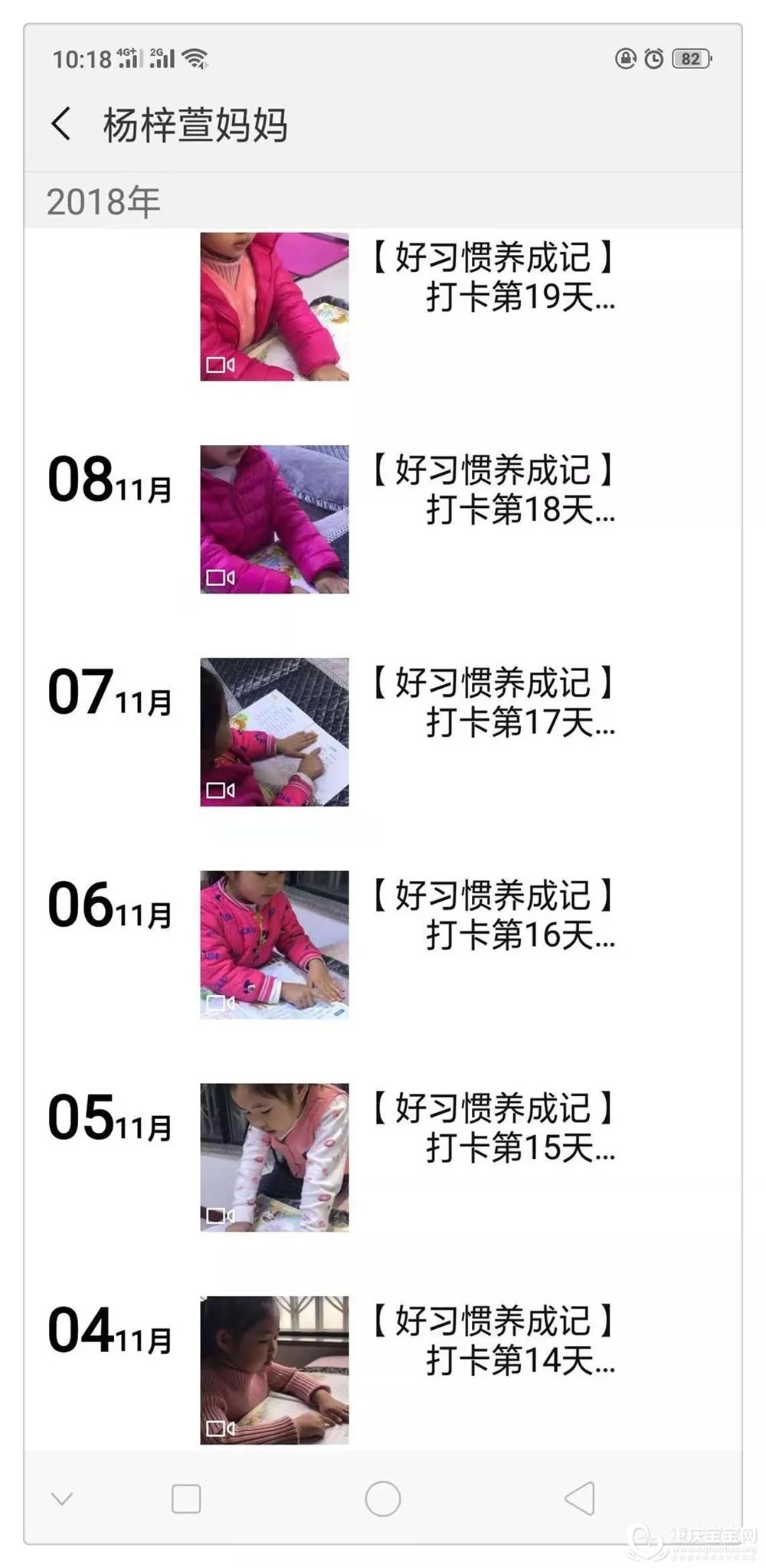Open the 打卡第14天 post text
766x1568 pixels.
tap(493, 1340)
